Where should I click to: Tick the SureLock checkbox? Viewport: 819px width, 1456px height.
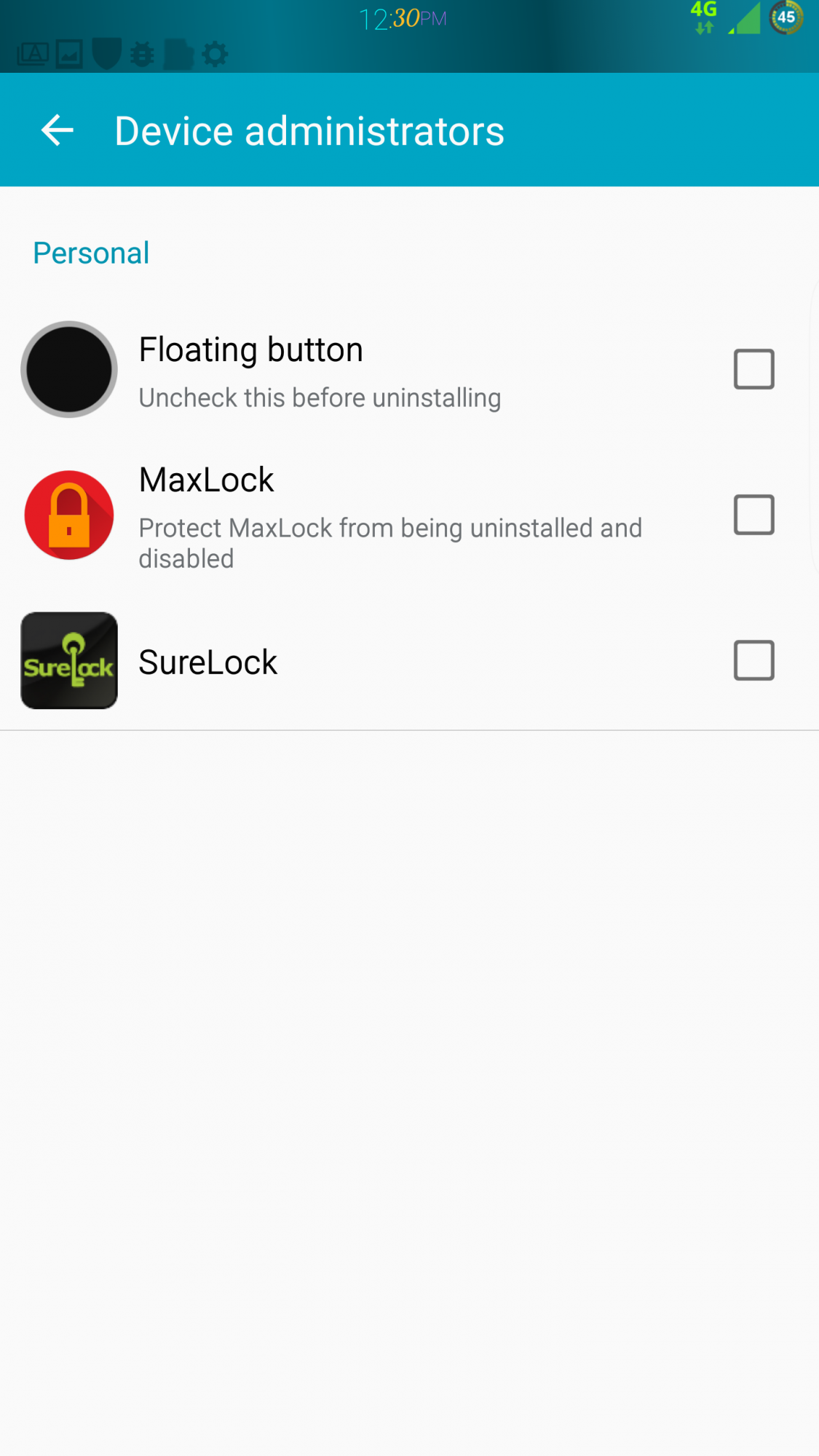coord(753,660)
